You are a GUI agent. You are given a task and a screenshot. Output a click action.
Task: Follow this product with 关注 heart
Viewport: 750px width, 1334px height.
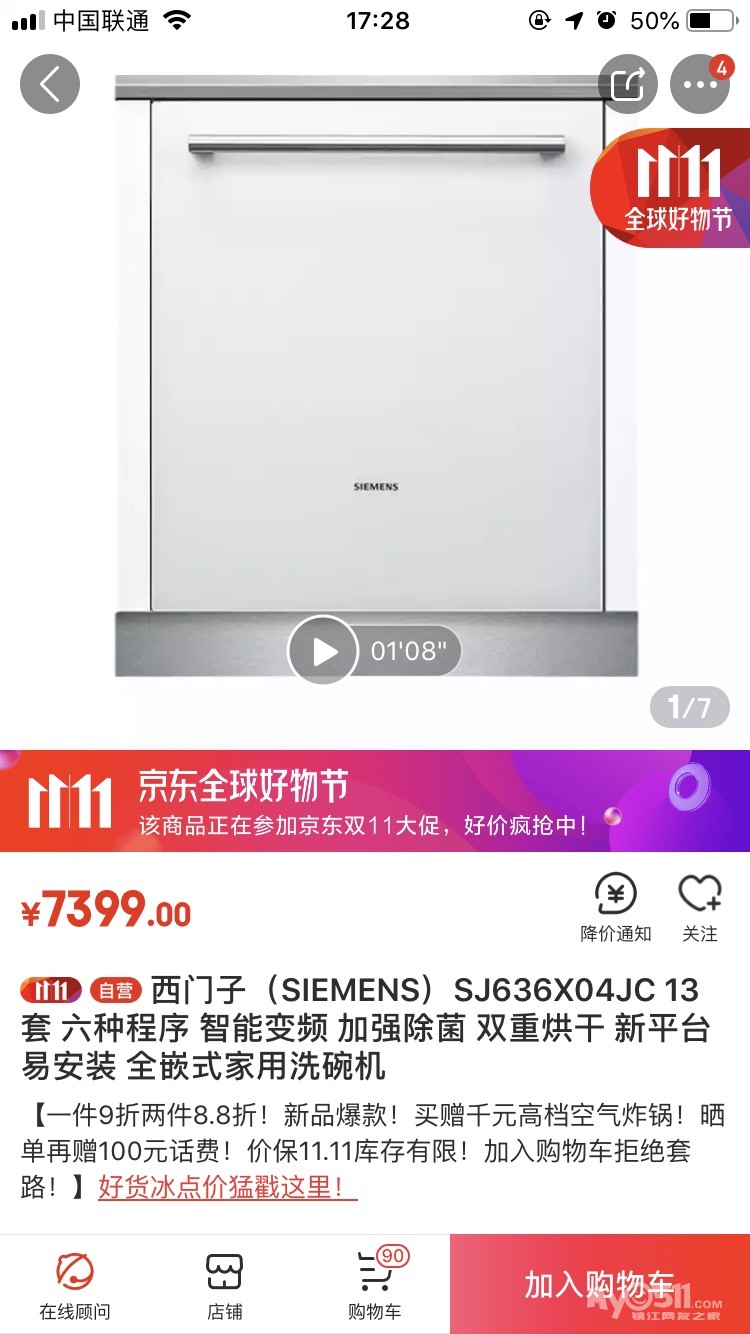pyautogui.click(x=699, y=906)
